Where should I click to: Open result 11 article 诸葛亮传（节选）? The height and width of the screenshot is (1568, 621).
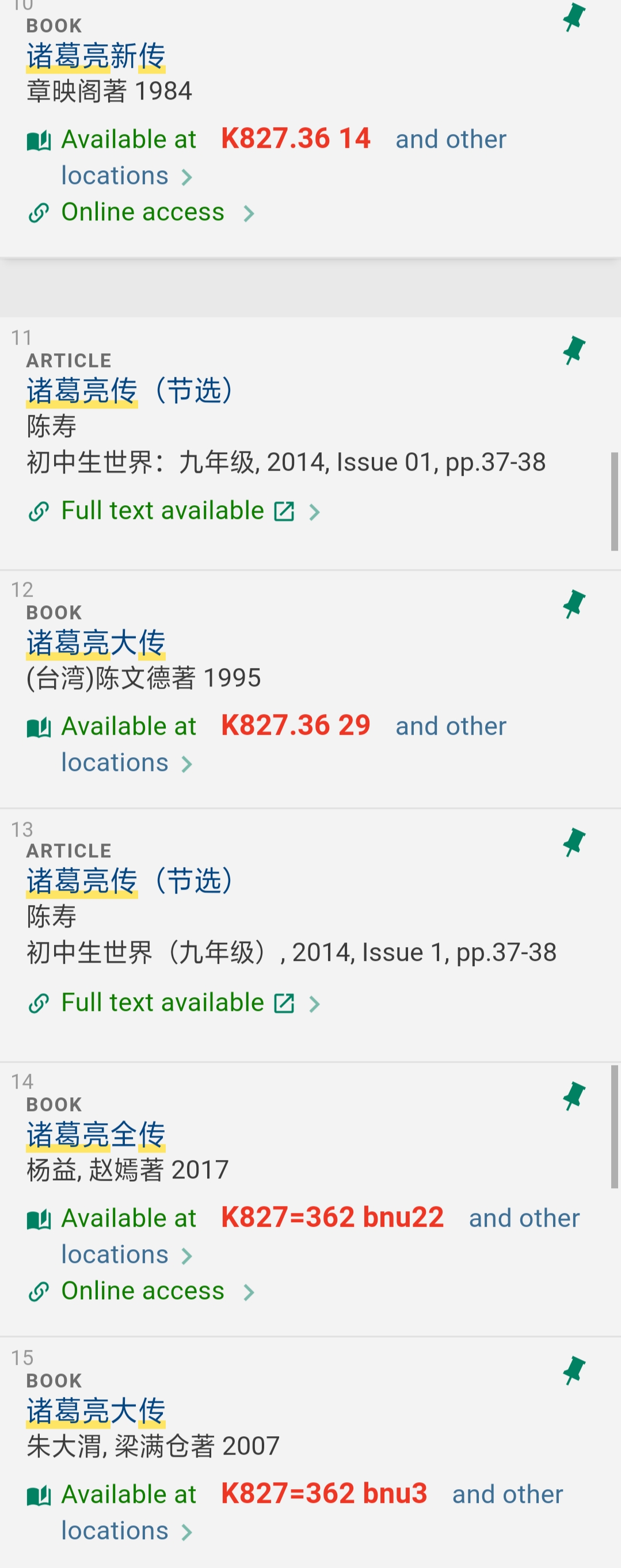click(x=129, y=391)
